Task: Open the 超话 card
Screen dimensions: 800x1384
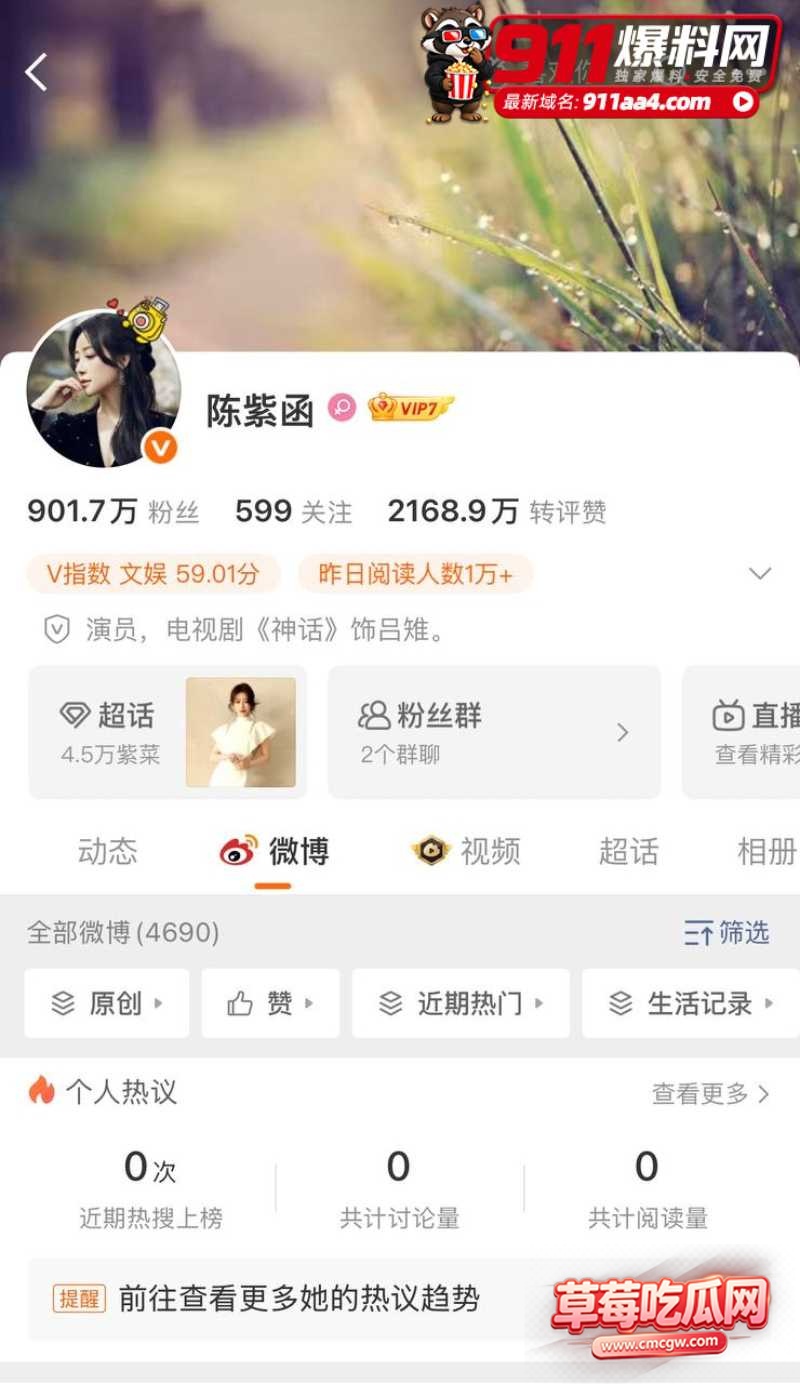Action: [168, 732]
